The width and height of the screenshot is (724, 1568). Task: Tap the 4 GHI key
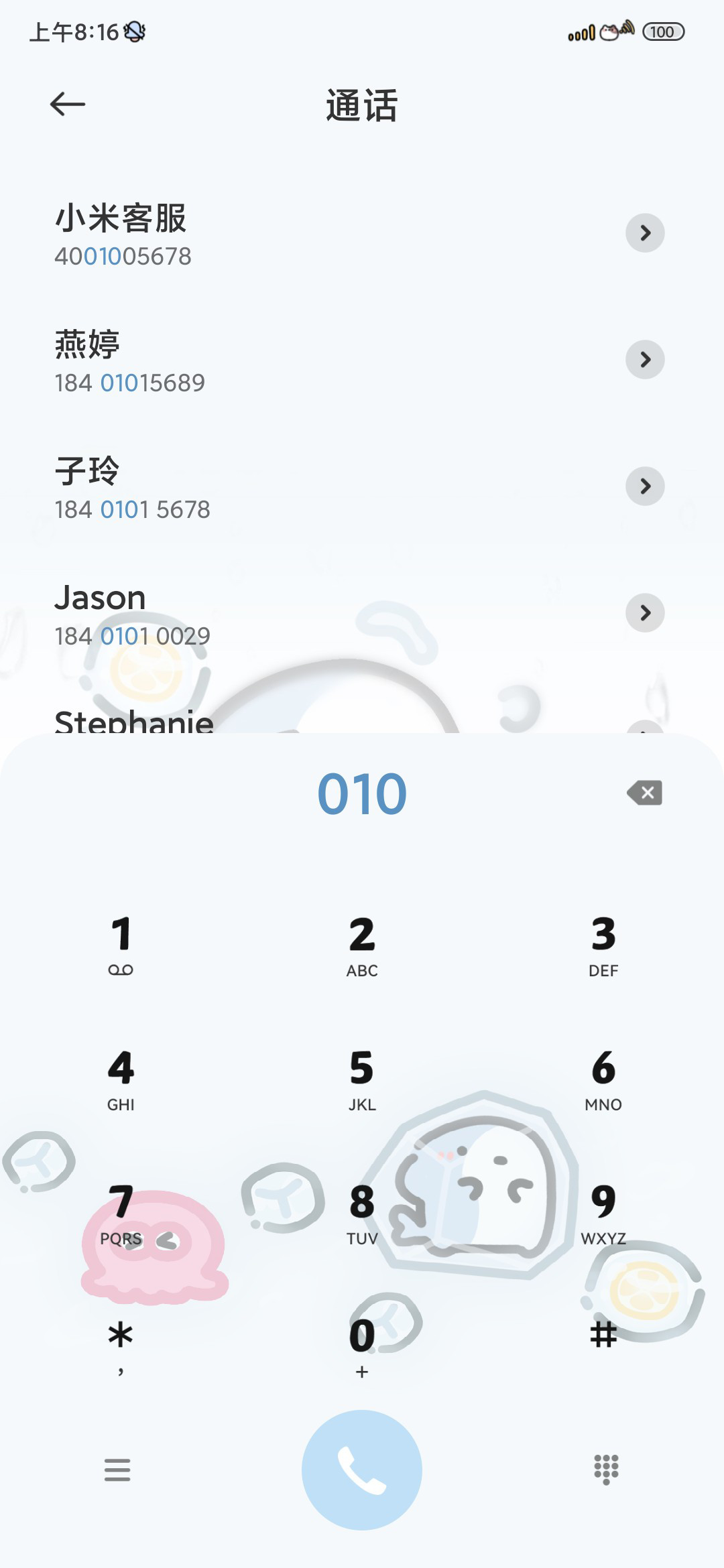(x=121, y=1079)
